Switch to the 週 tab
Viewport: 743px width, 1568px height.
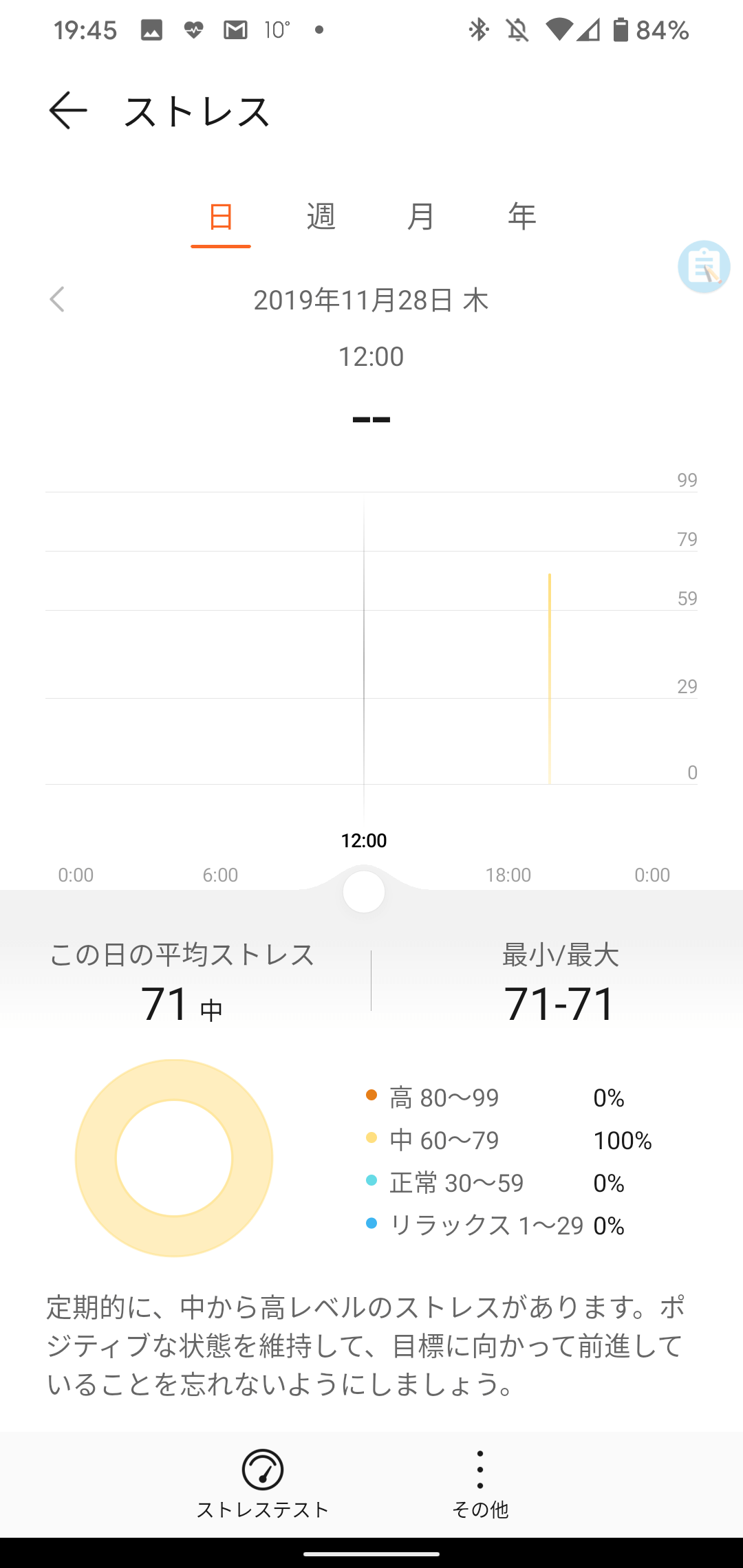(x=321, y=217)
